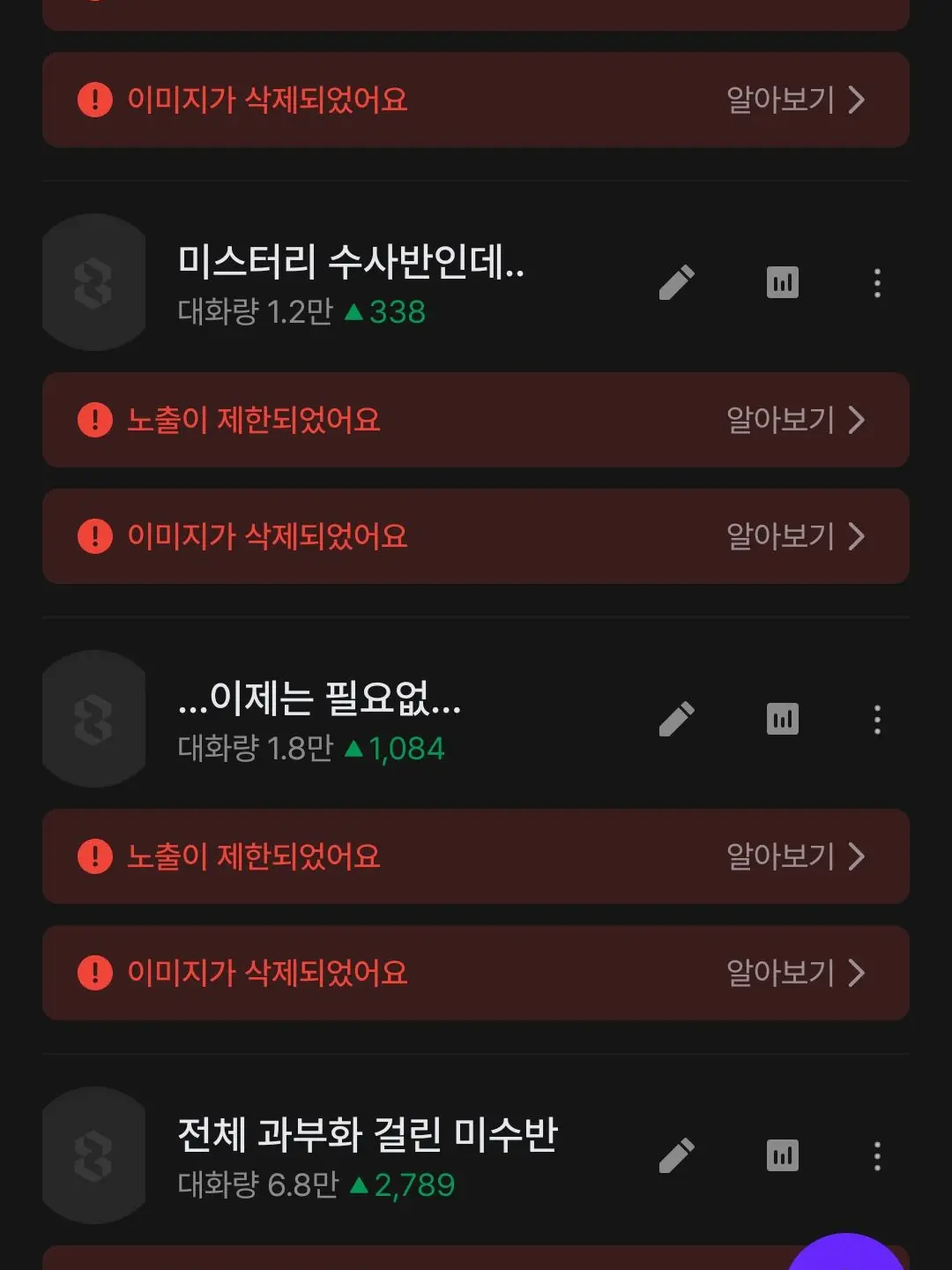Click the edit pencil icon for 이제는 필요없 character
Screen dimensions: 952x1270
pyautogui.click(x=677, y=719)
